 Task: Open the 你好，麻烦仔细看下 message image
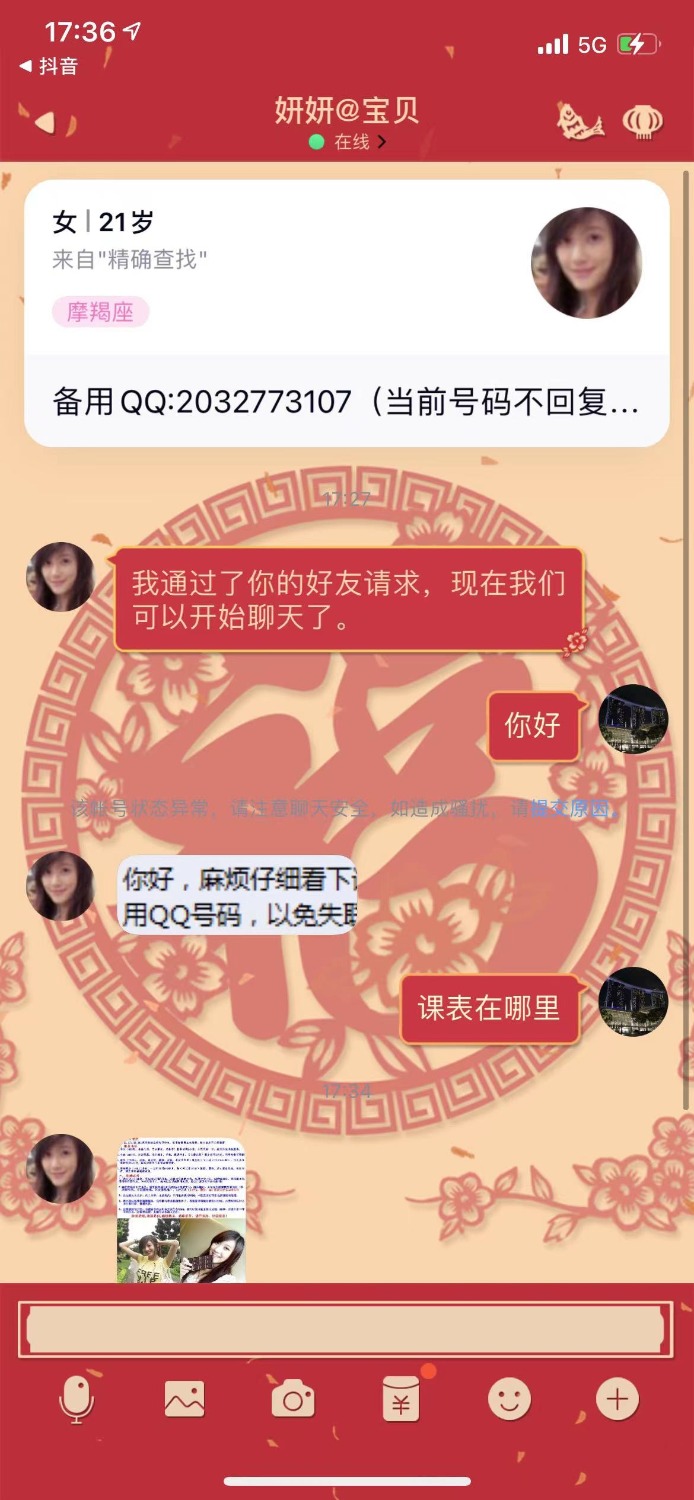(x=237, y=895)
